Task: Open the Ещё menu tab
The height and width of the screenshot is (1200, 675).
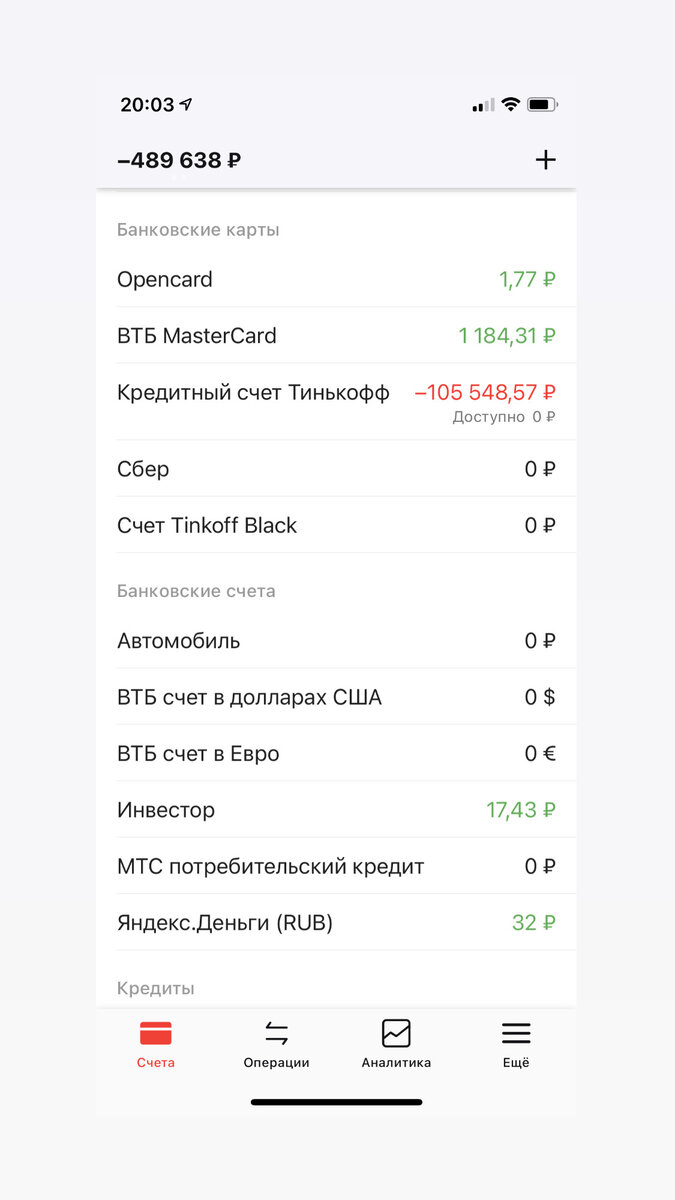Action: coord(516,1044)
